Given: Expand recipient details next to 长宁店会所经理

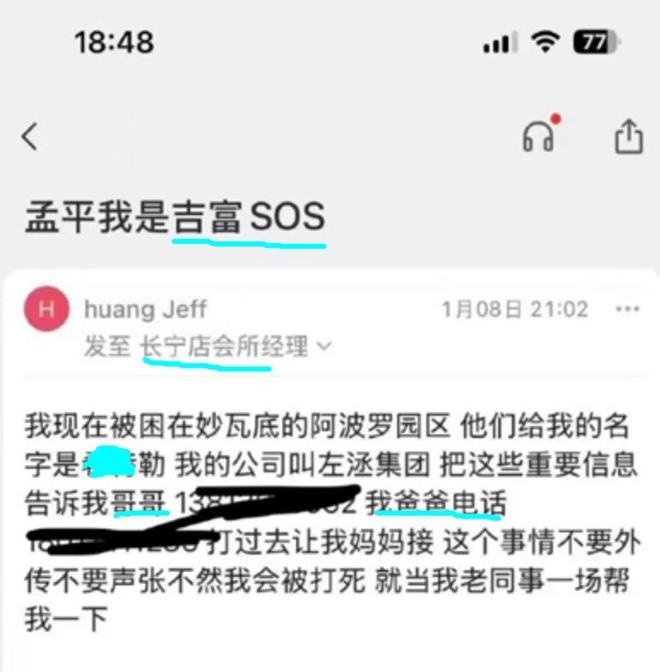Looking at the screenshot, I should tap(323, 347).
